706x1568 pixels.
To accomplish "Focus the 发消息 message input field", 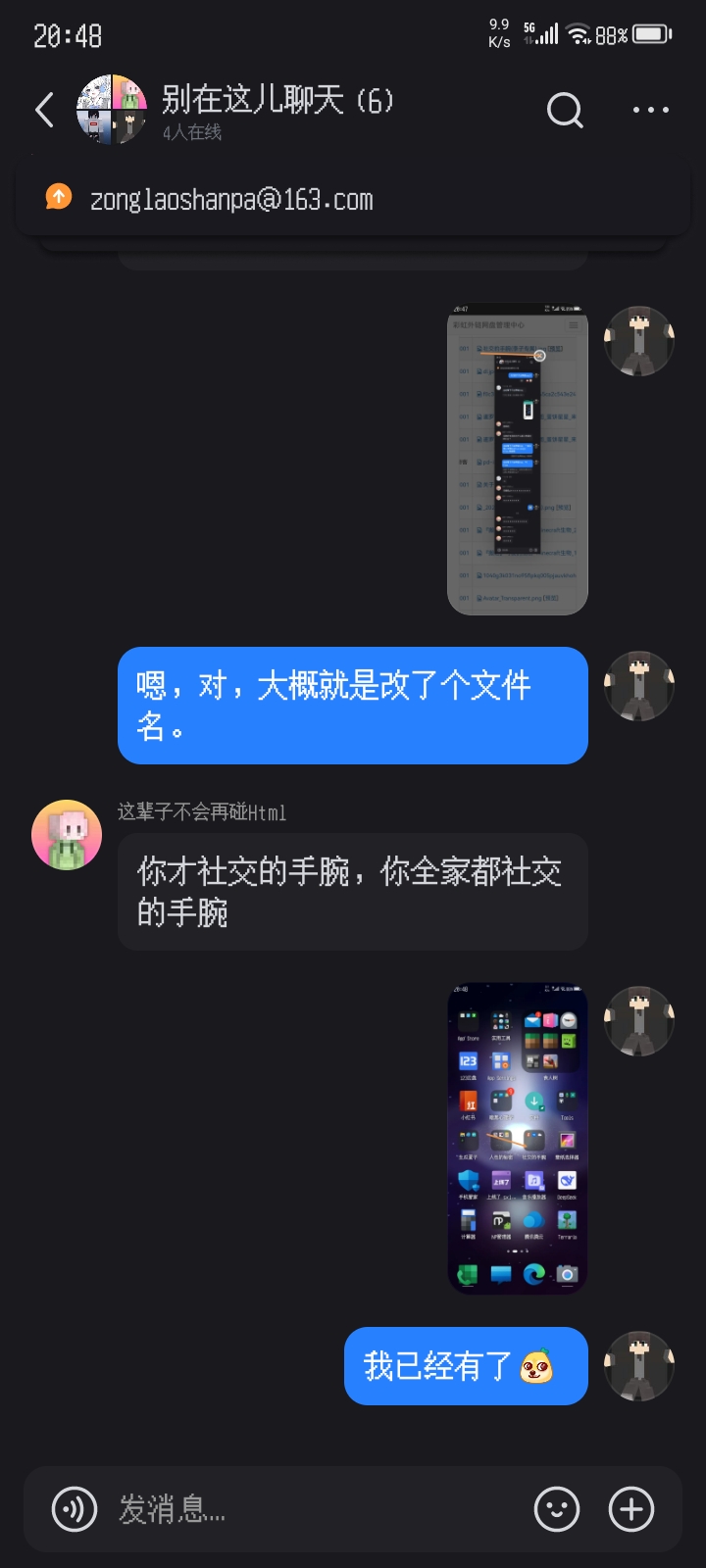I will (x=314, y=1509).
